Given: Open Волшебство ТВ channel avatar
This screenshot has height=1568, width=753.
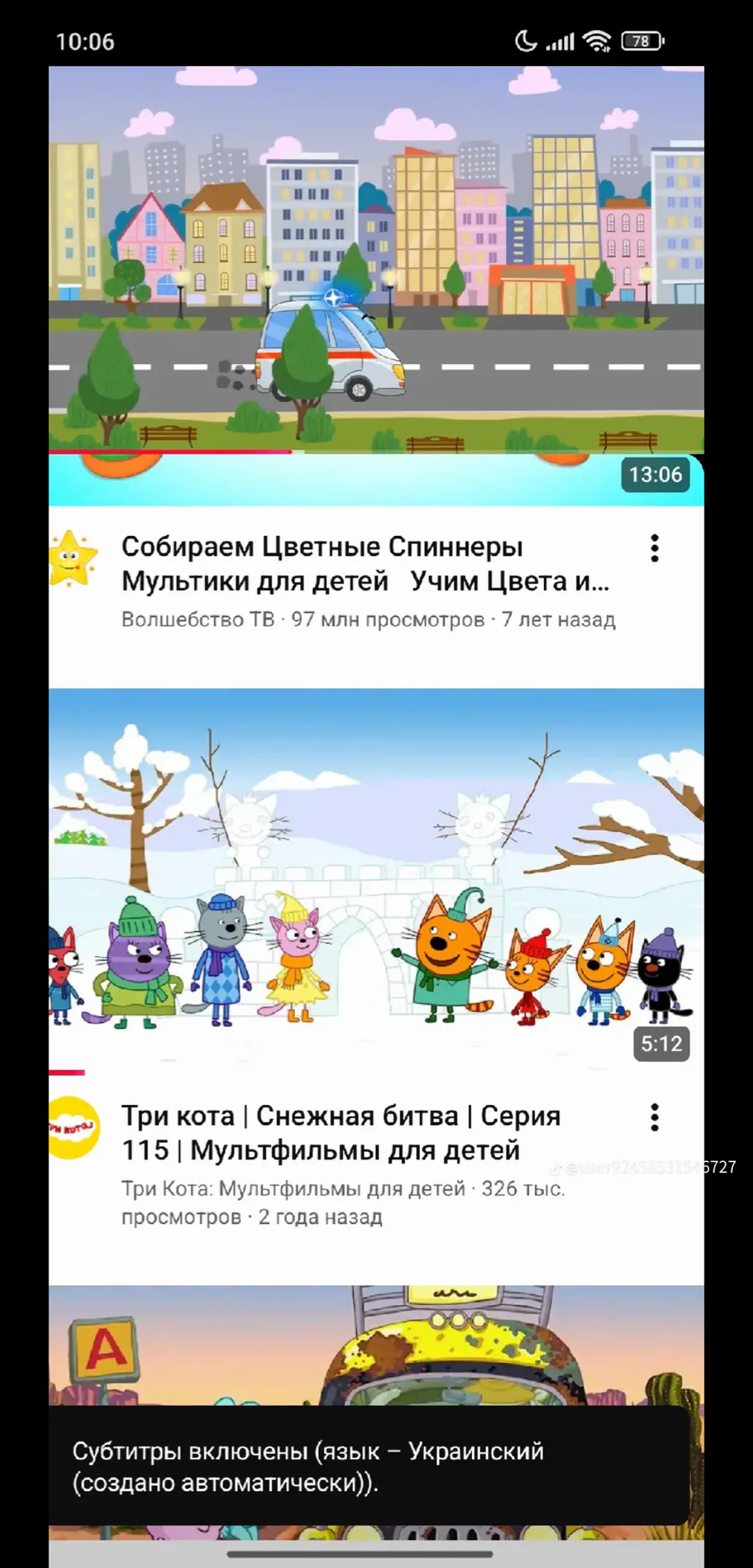Looking at the screenshot, I should (x=74, y=558).
